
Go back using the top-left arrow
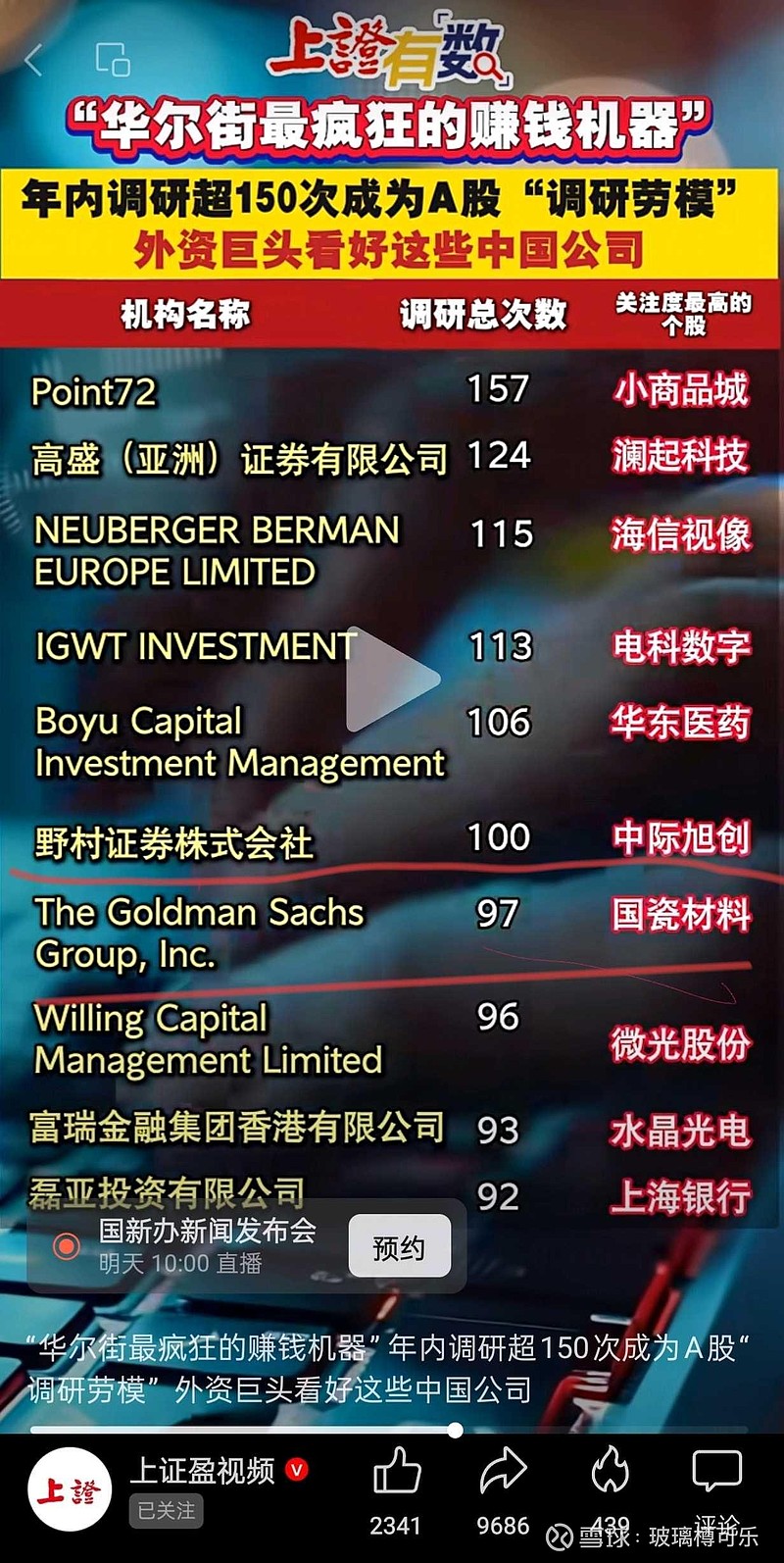click(34, 60)
